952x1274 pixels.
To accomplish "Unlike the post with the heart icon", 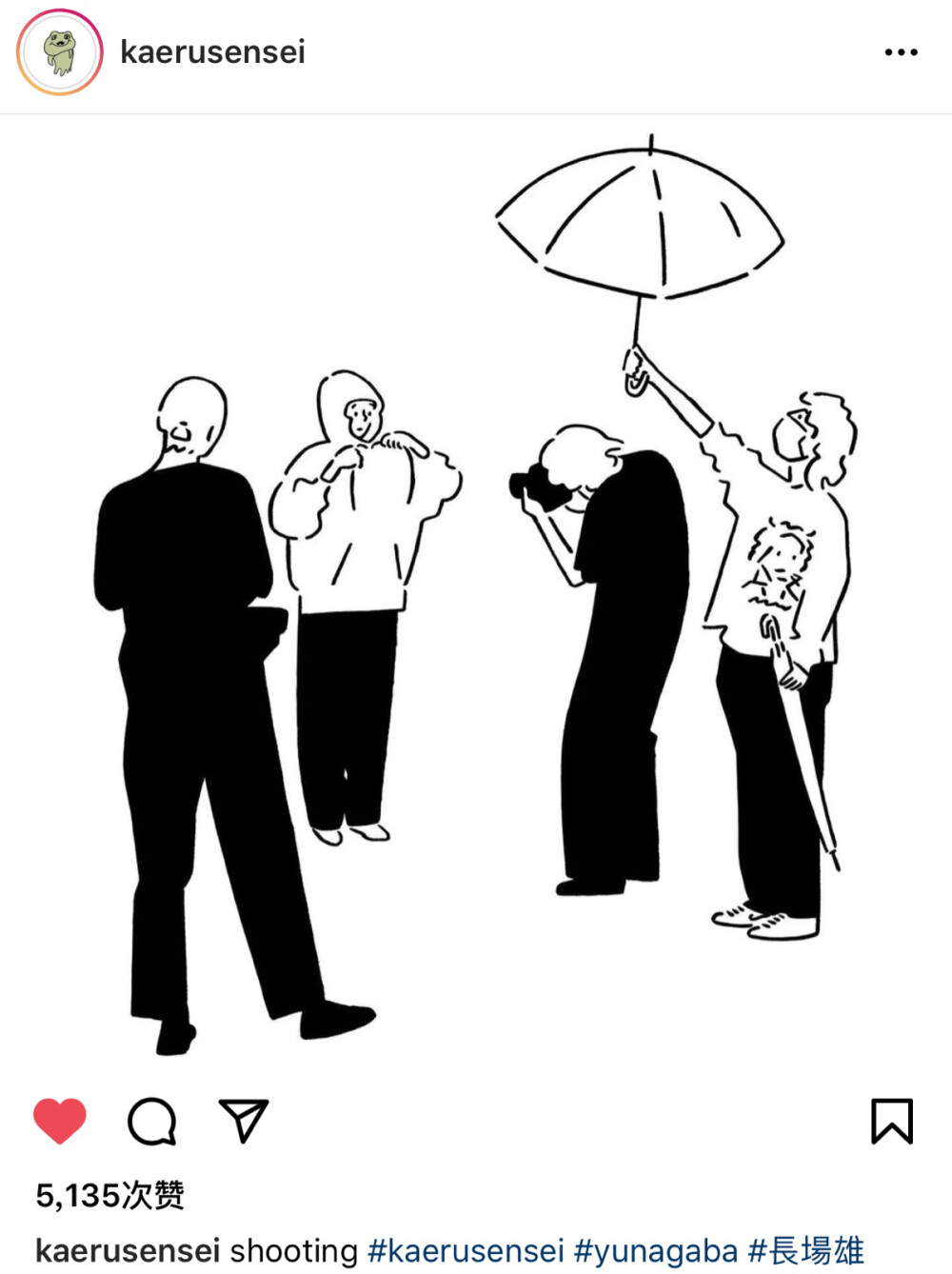I will (60, 1121).
